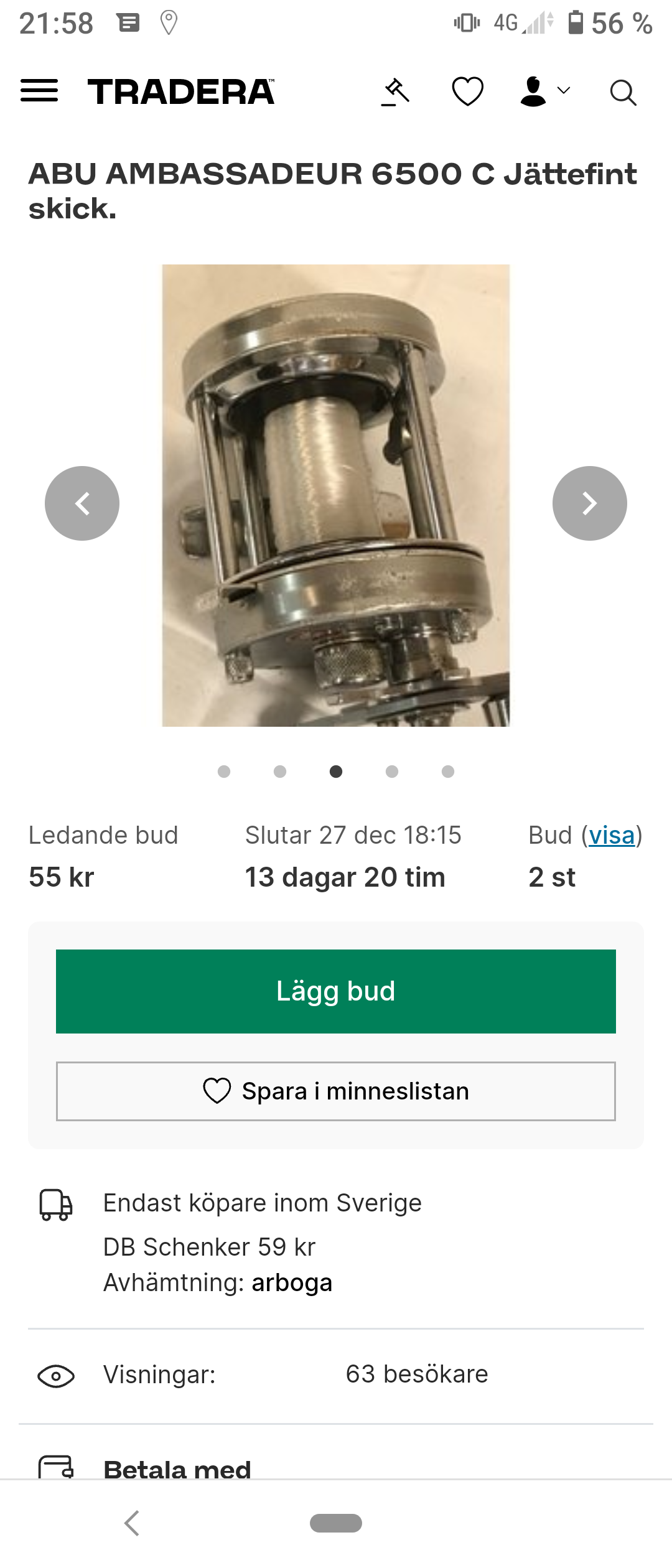The image size is (672, 1568).
Task: Tap the Tradera logo to go home
Action: pos(181,92)
